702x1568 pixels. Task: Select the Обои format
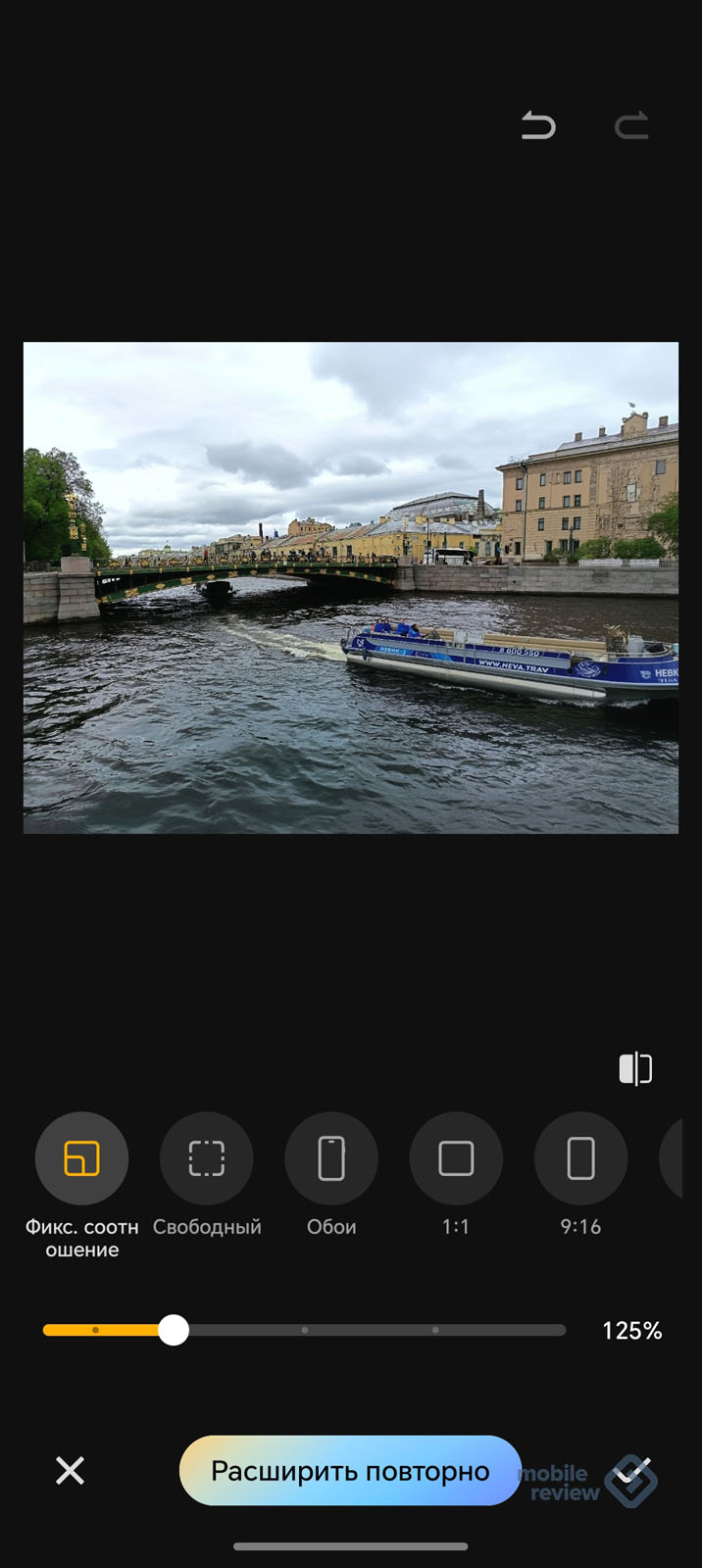[331, 1158]
